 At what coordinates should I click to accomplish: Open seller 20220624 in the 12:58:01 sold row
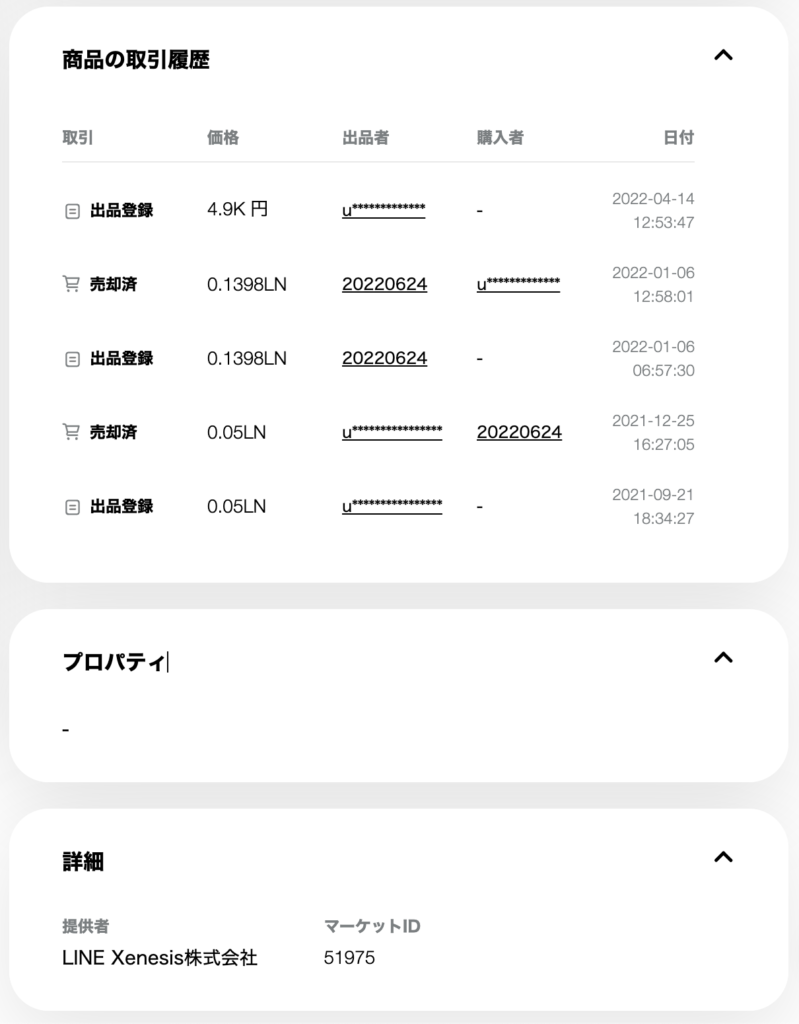coord(384,284)
